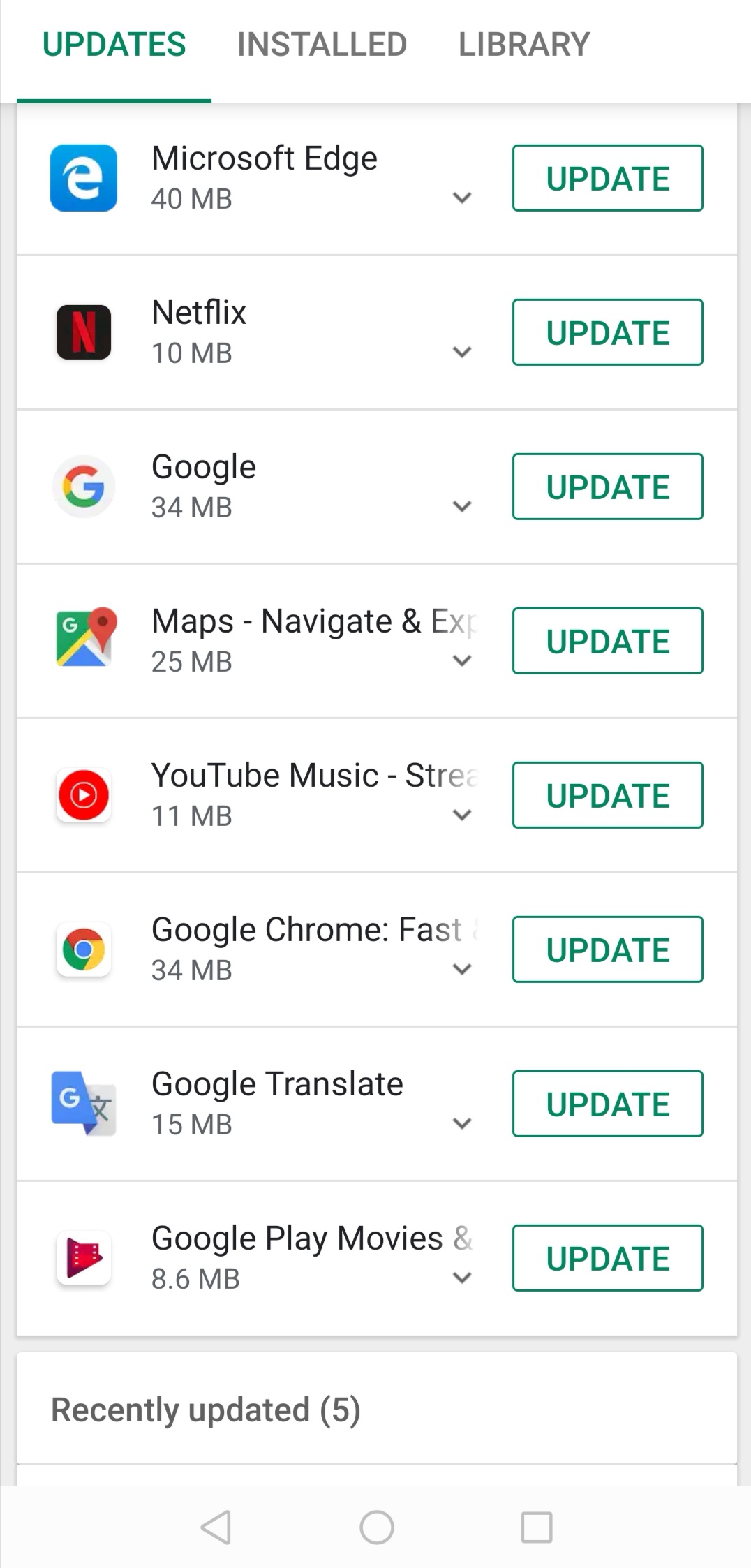The image size is (751, 1568).
Task: Update Google Play Movies
Action: (607, 1258)
